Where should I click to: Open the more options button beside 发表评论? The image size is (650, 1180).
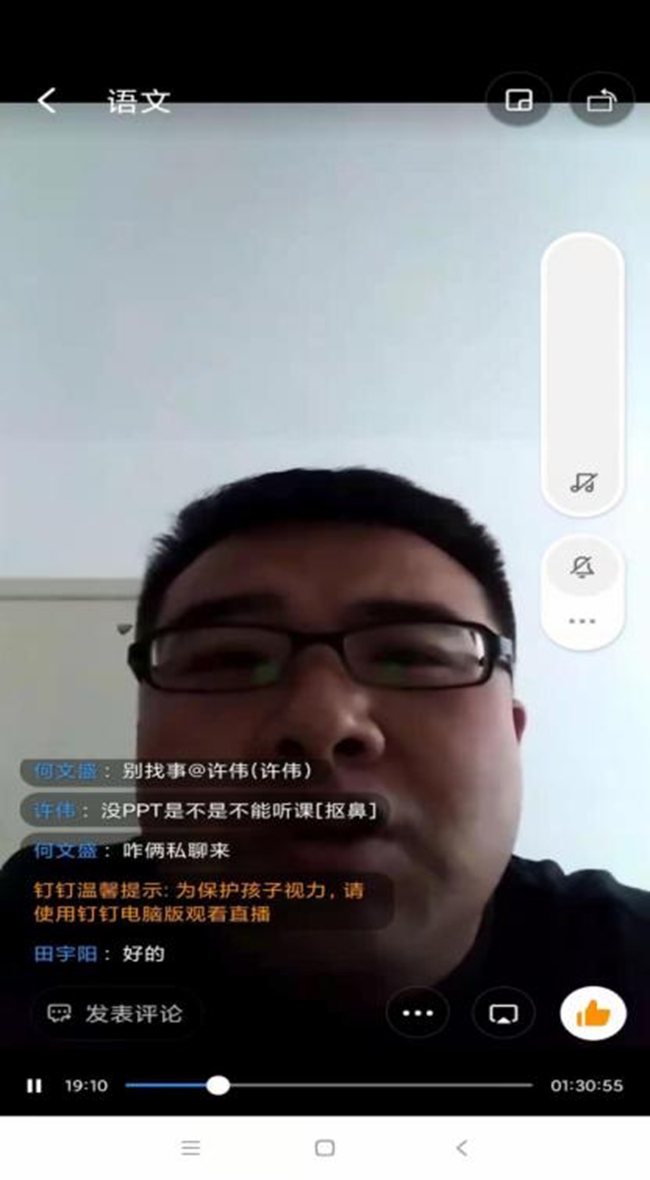tap(417, 1013)
